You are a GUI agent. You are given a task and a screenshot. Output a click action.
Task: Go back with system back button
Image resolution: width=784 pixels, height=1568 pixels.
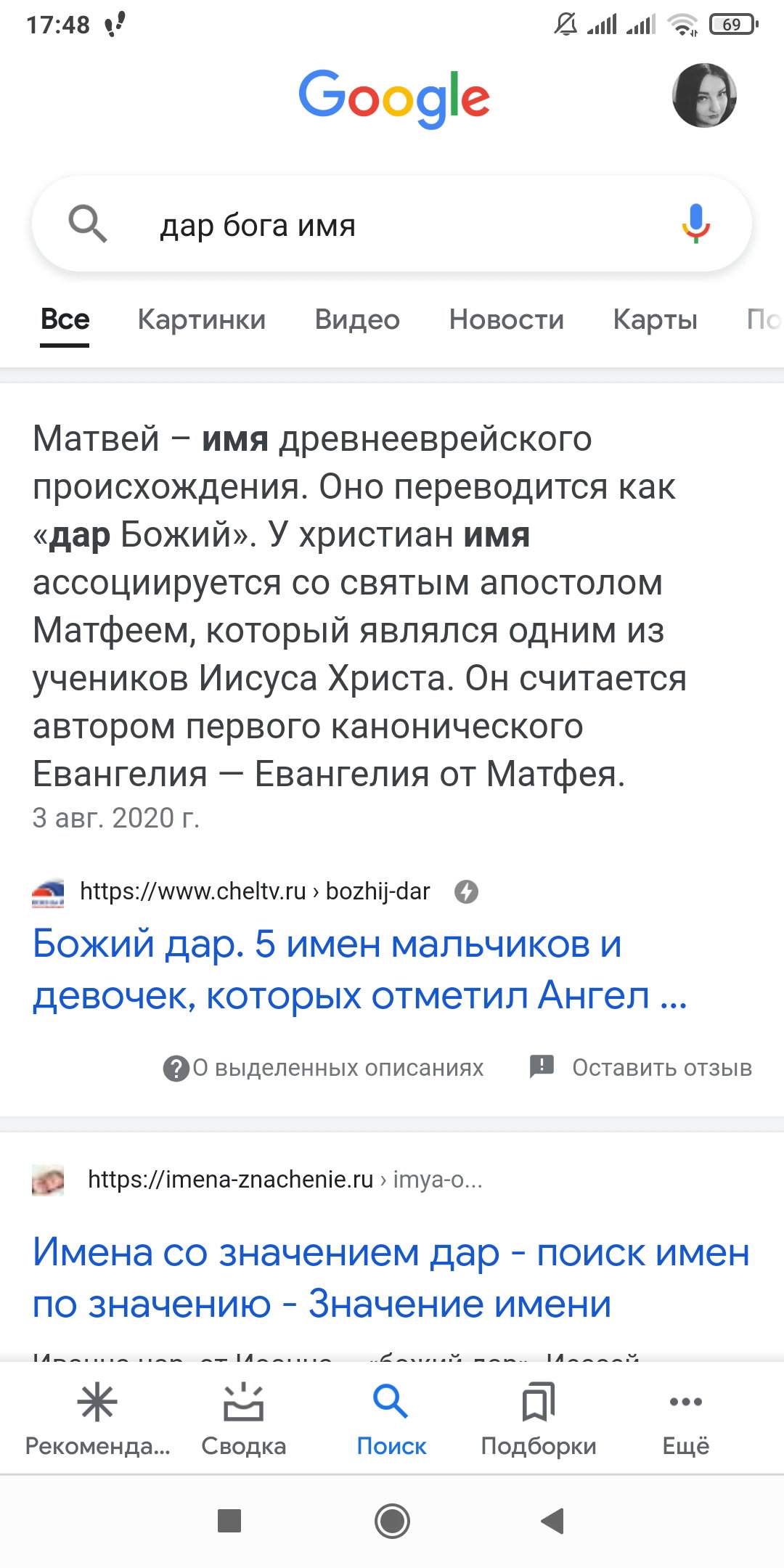click(553, 1520)
